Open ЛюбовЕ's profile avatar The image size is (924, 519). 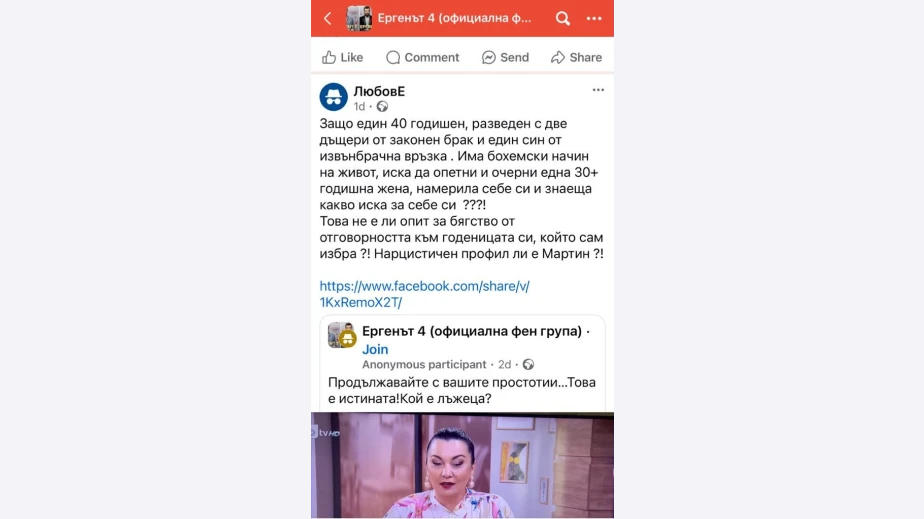333,97
